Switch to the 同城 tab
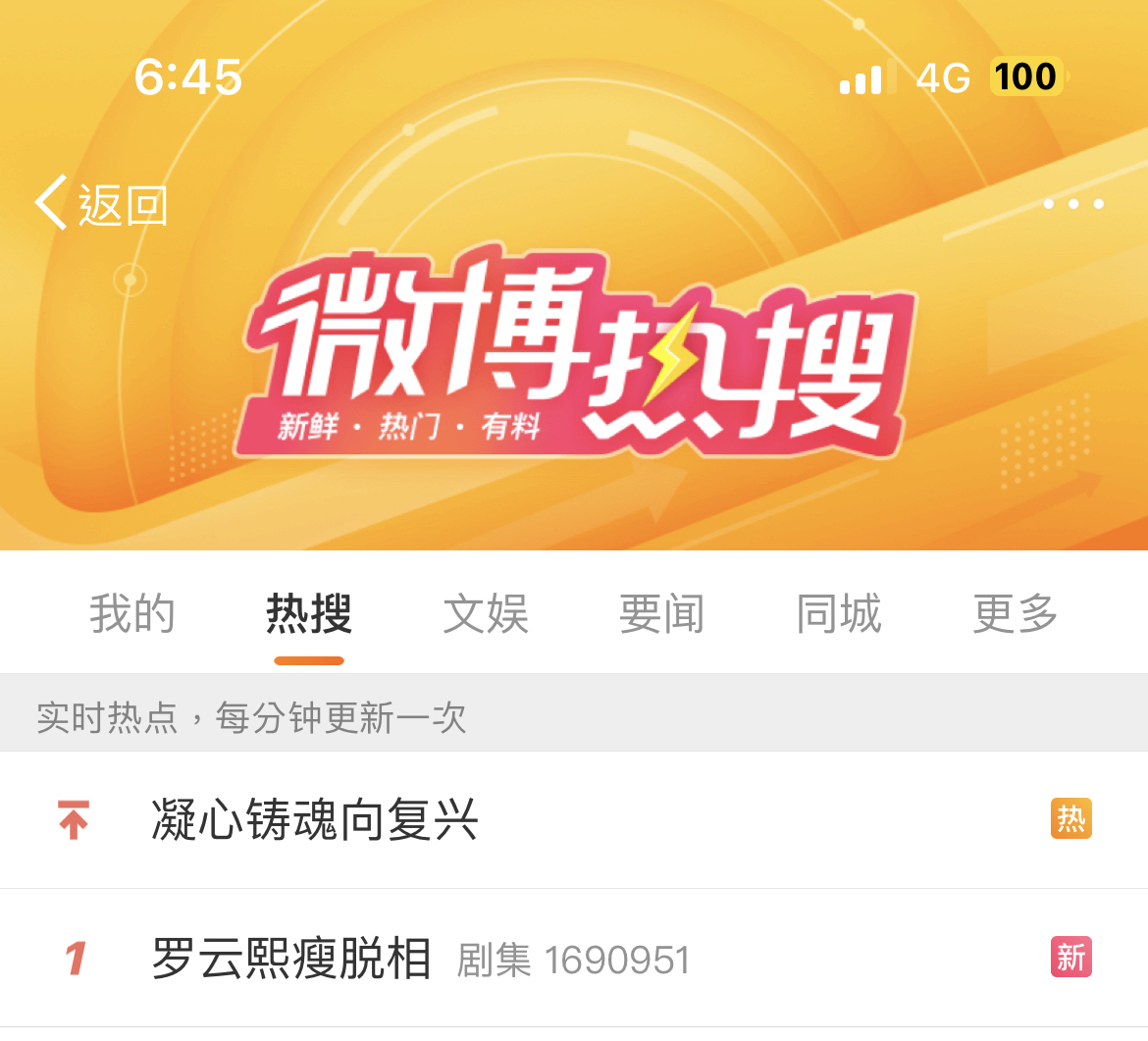The width and height of the screenshot is (1148, 1041). (839, 614)
